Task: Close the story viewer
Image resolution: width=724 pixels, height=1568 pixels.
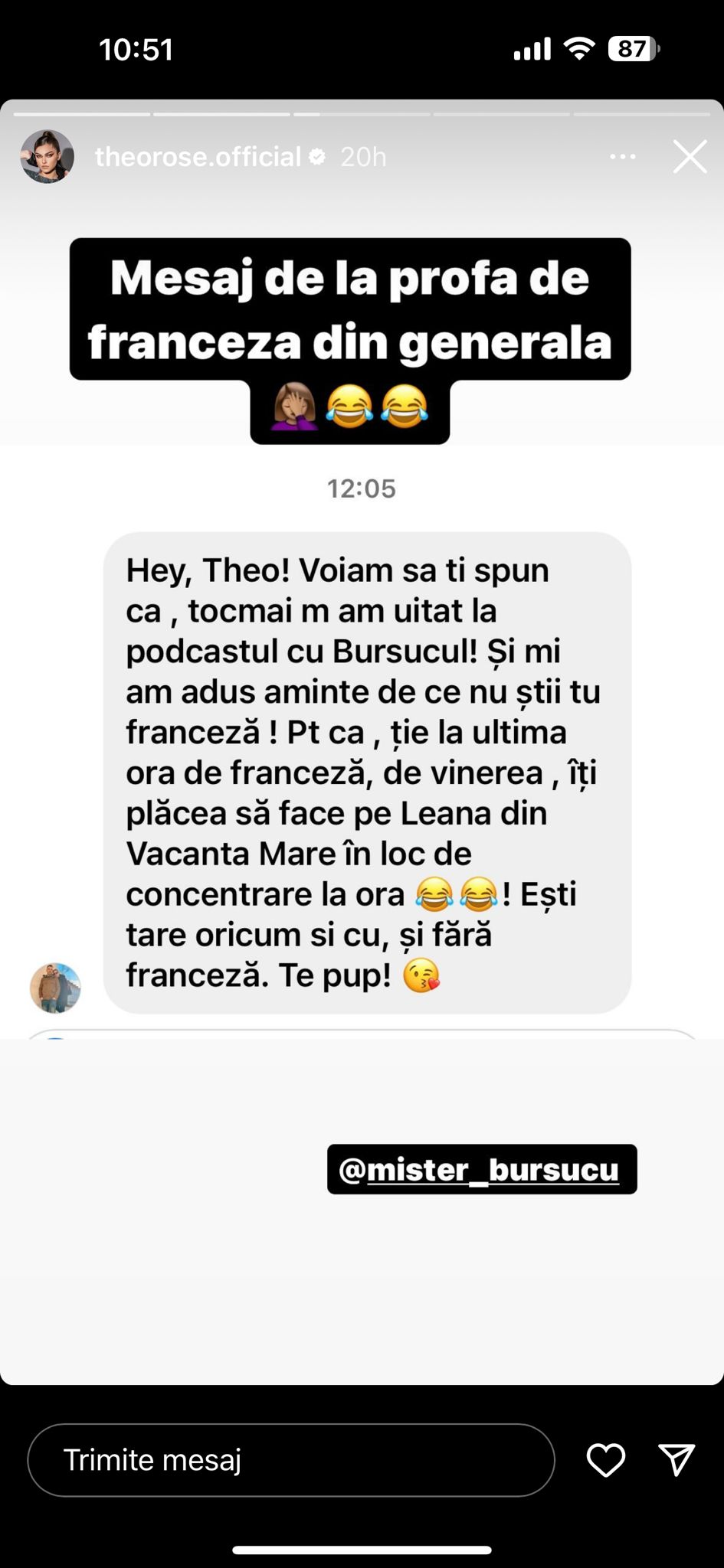Action: (x=690, y=157)
